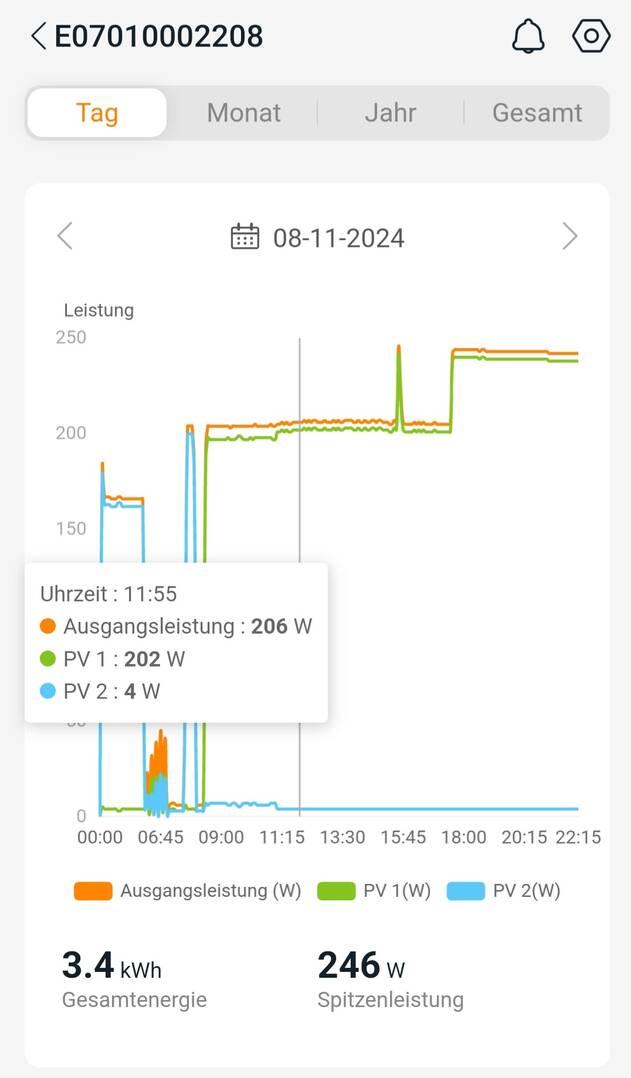
Task: Open the date picker for 08-11-2024
Action: pyautogui.click(x=318, y=238)
